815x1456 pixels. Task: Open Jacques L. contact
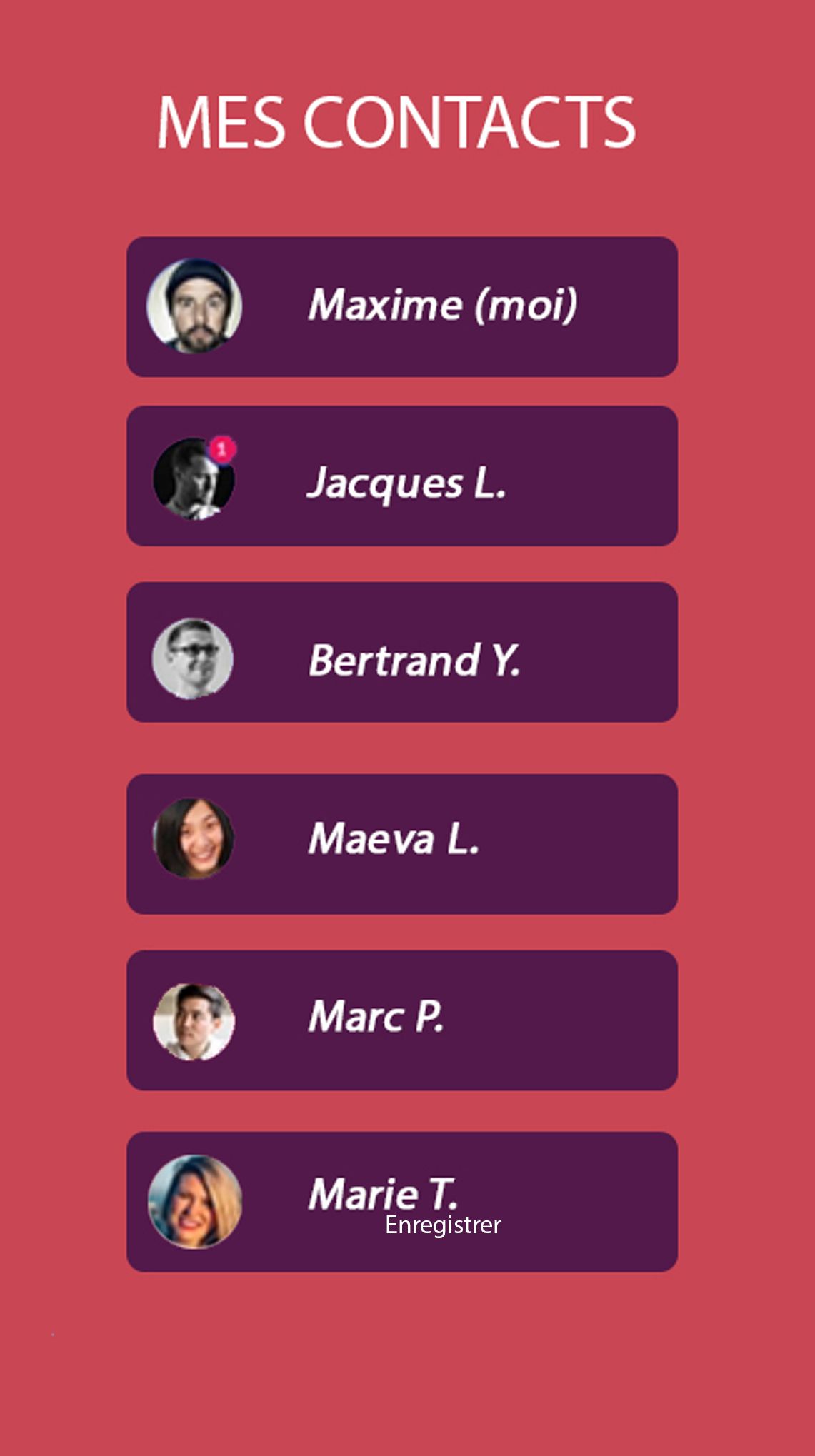[401, 476]
